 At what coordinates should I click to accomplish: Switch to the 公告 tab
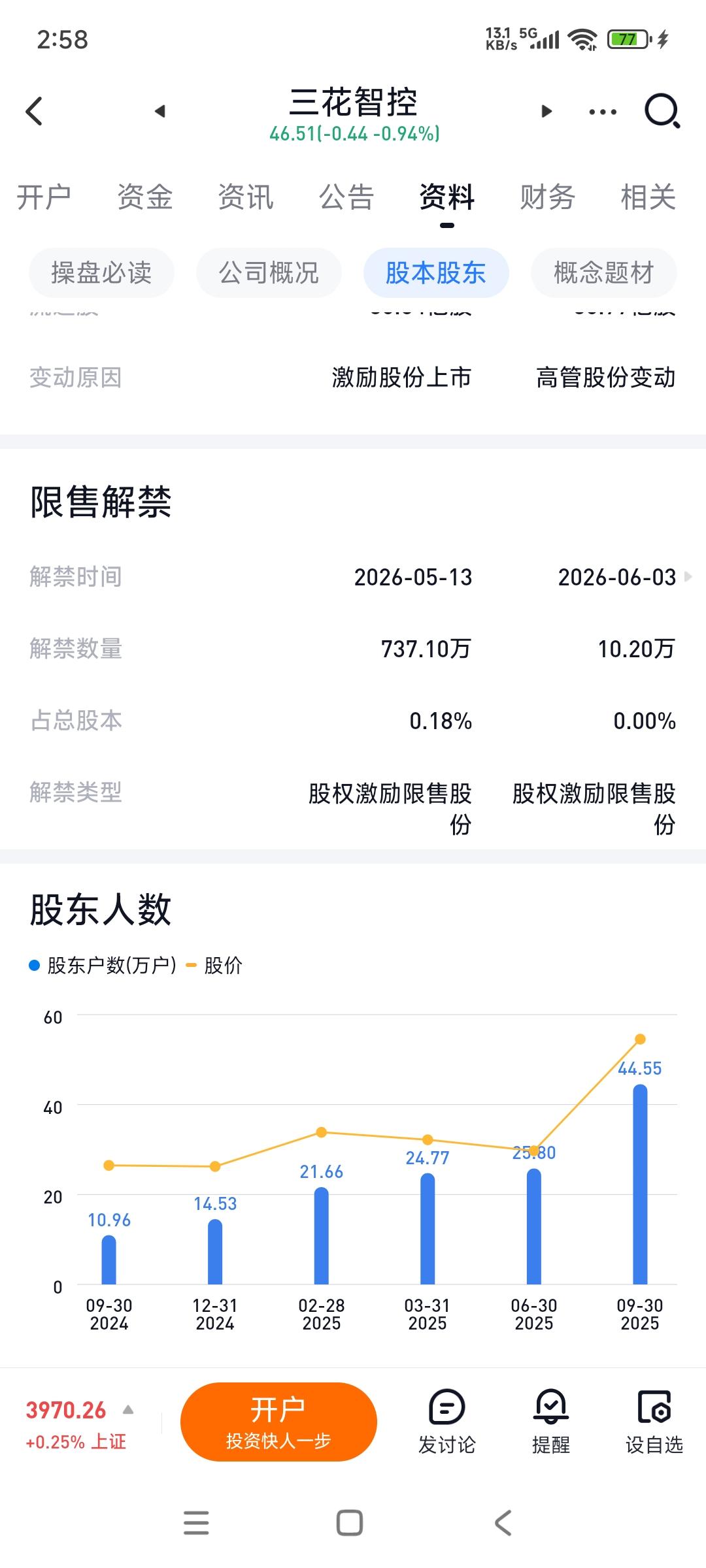point(346,197)
